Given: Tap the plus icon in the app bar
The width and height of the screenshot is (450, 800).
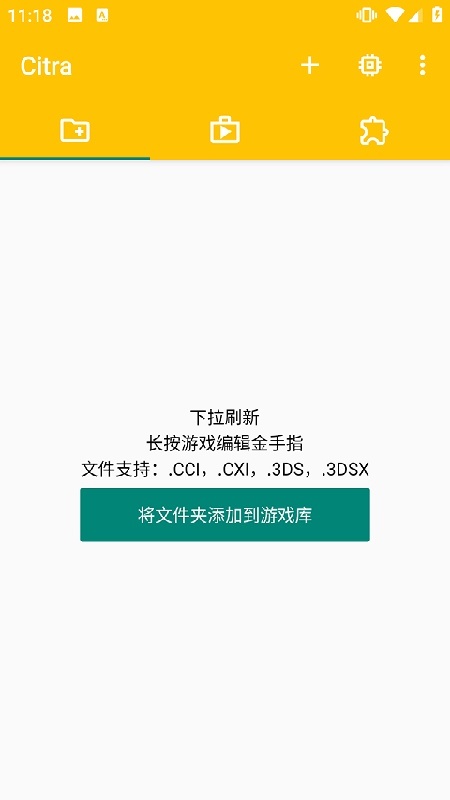Looking at the screenshot, I should [310, 65].
